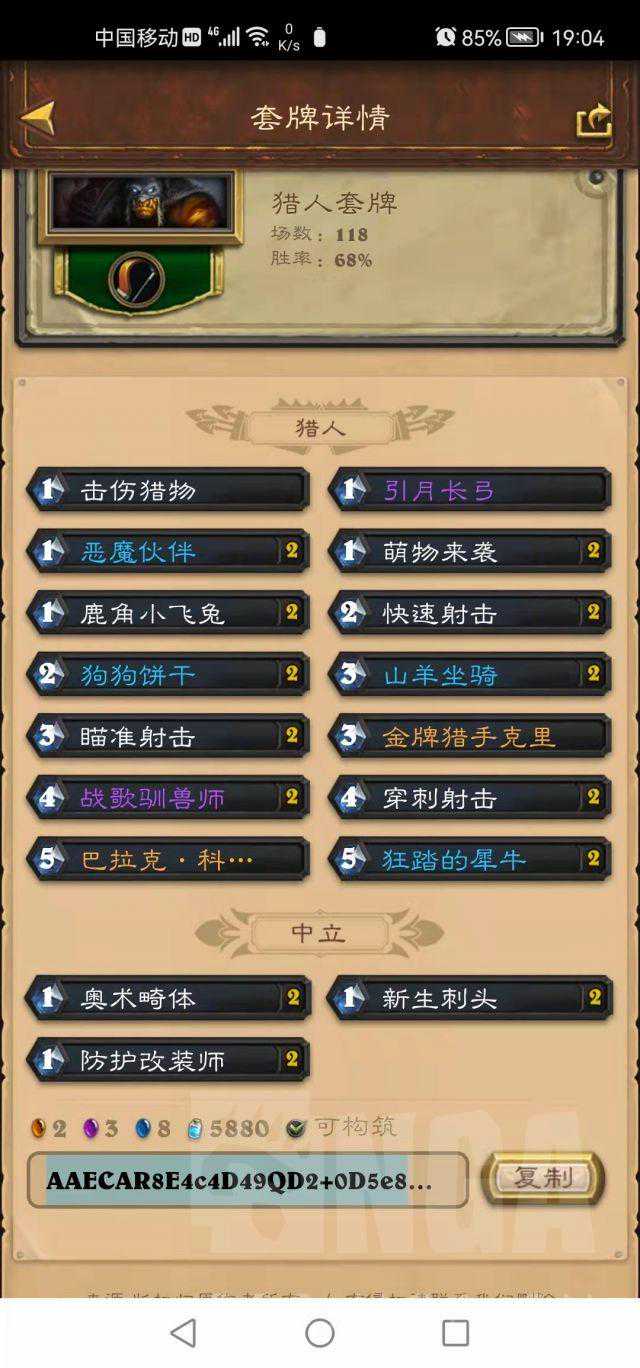The height and width of the screenshot is (1368, 640).
Task: Go back with the yellow arrow
Action: (38, 118)
